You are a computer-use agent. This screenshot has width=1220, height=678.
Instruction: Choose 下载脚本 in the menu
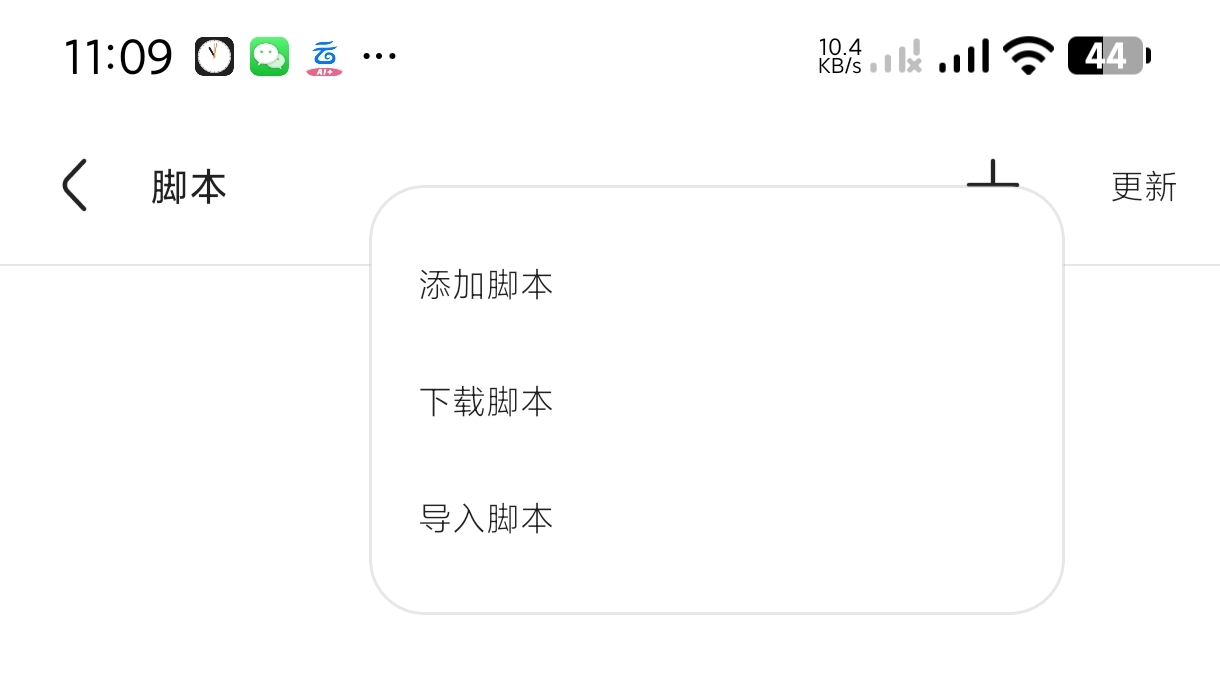pyautogui.click(x=486, y=403)
